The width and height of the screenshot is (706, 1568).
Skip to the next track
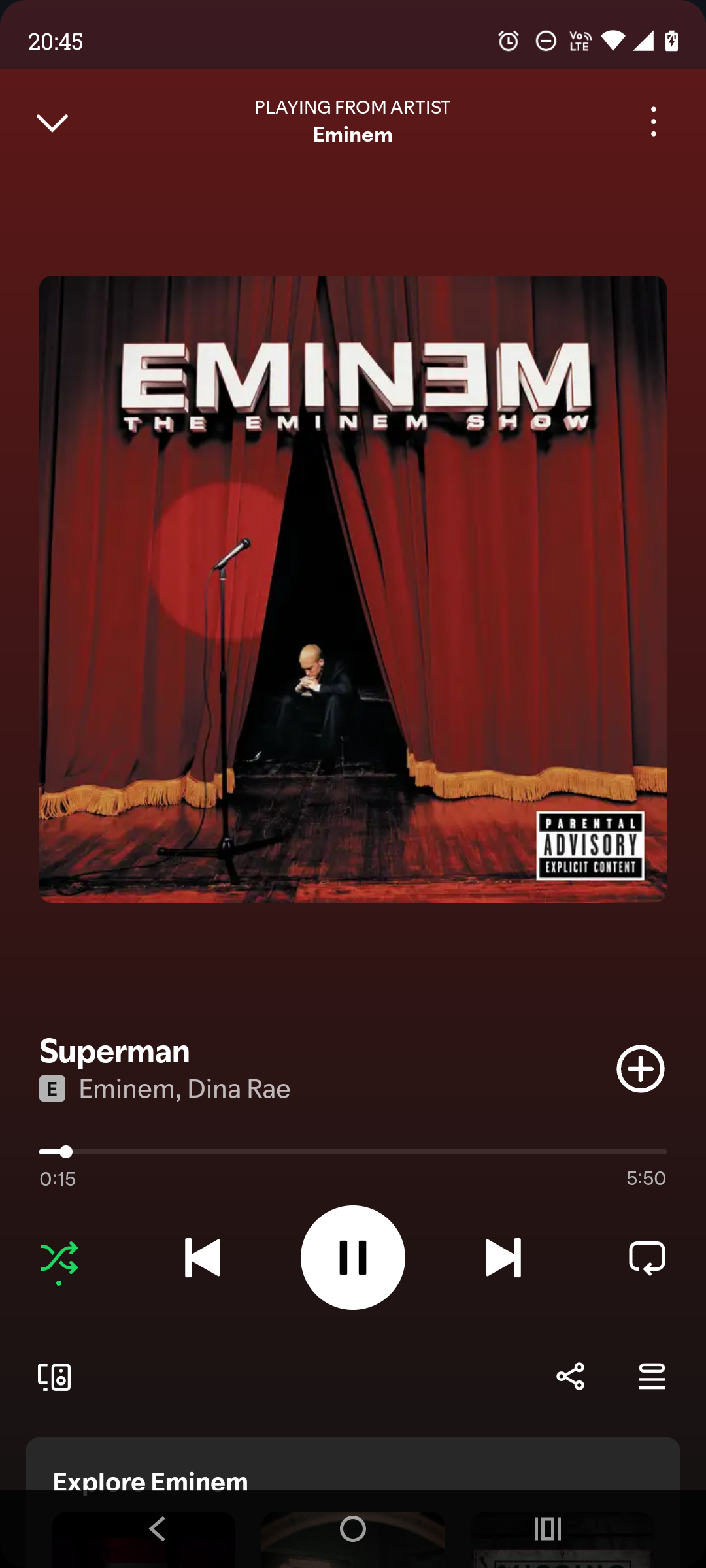click(503, 1258)
